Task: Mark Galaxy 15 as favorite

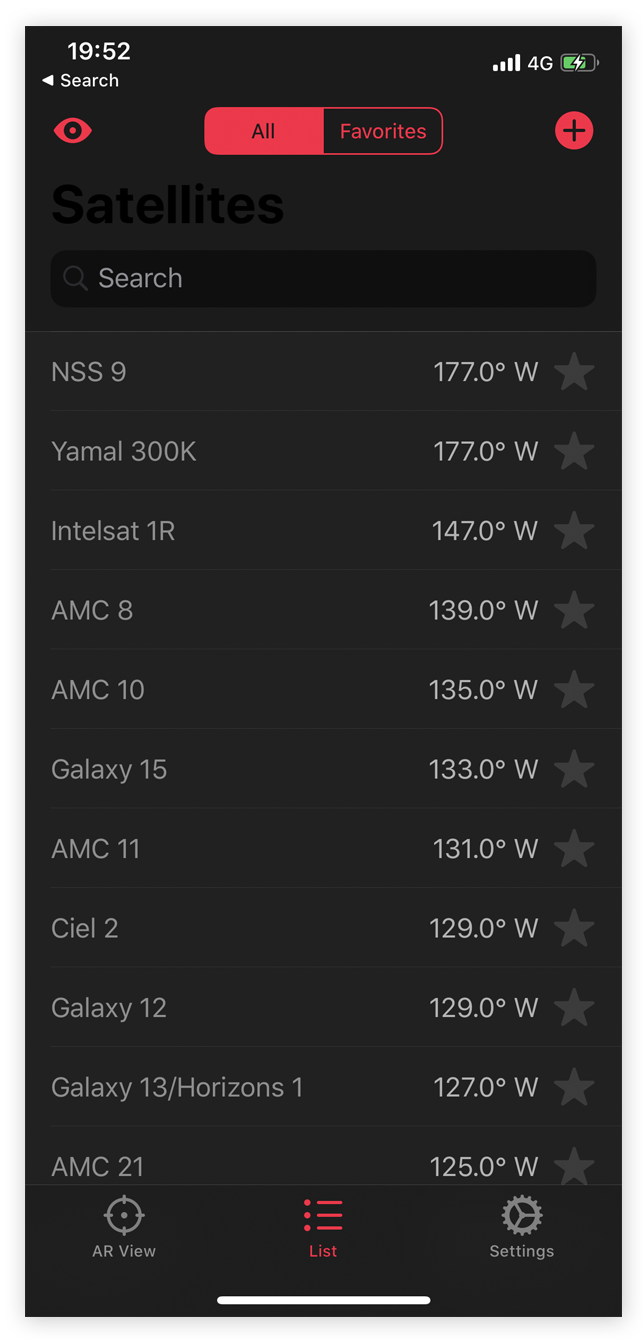Action: click(574, 769)
